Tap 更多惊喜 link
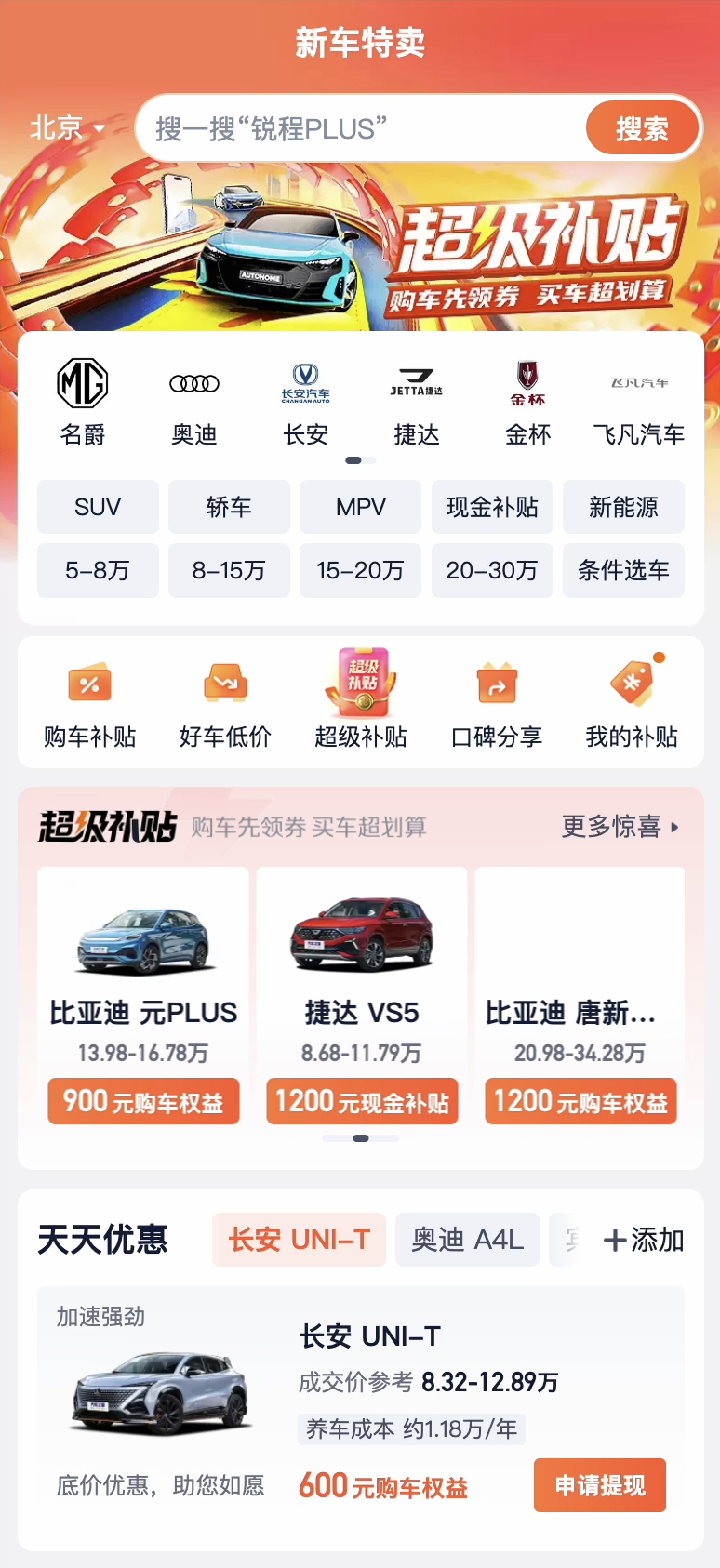 tap(620, 826)
